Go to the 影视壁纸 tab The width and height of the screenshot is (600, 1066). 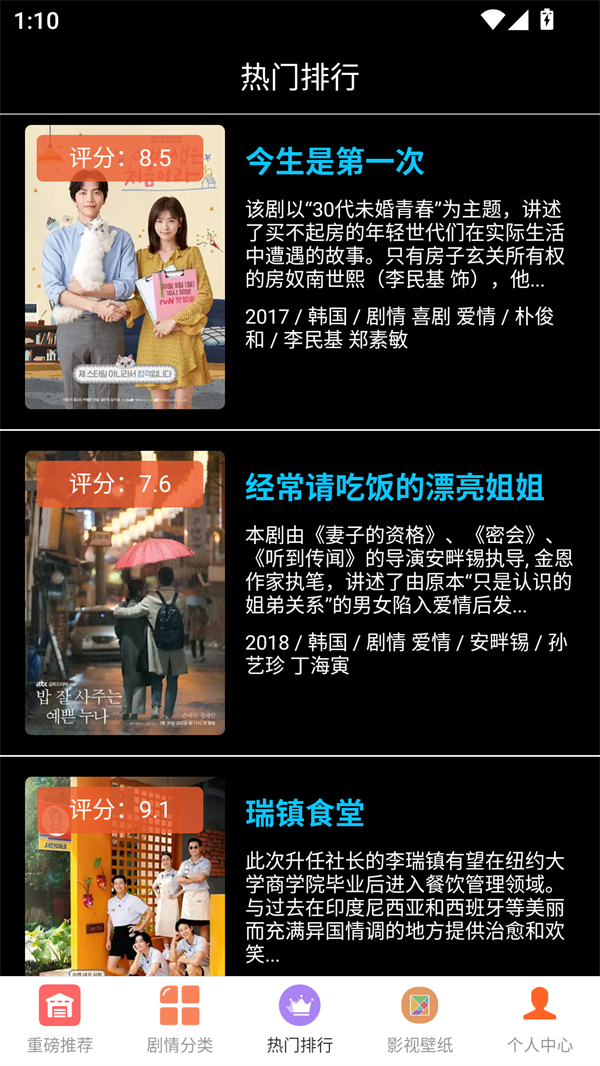click(420, 1020)
